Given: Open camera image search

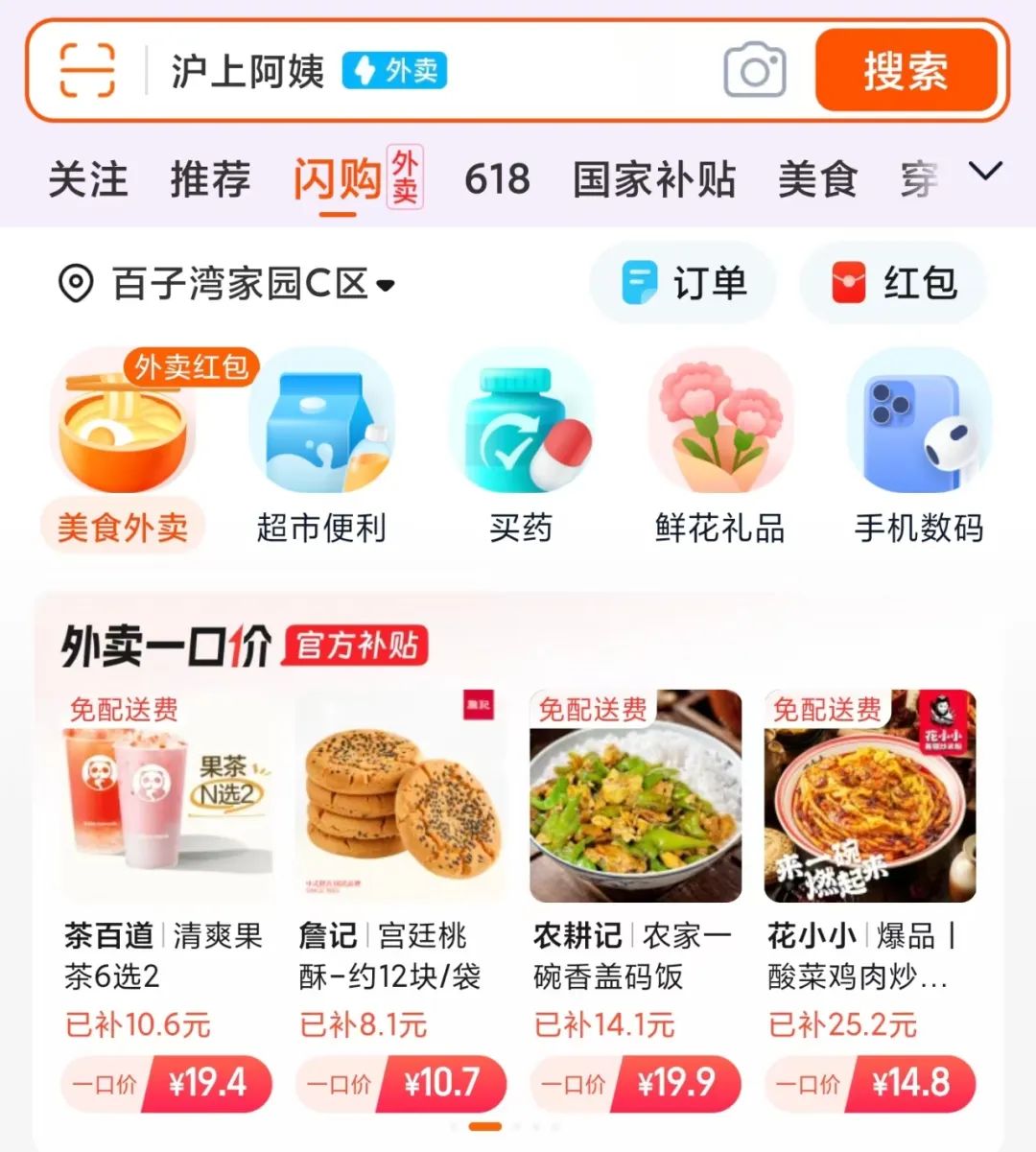Looking at the screenshot, I should (755, 70).
